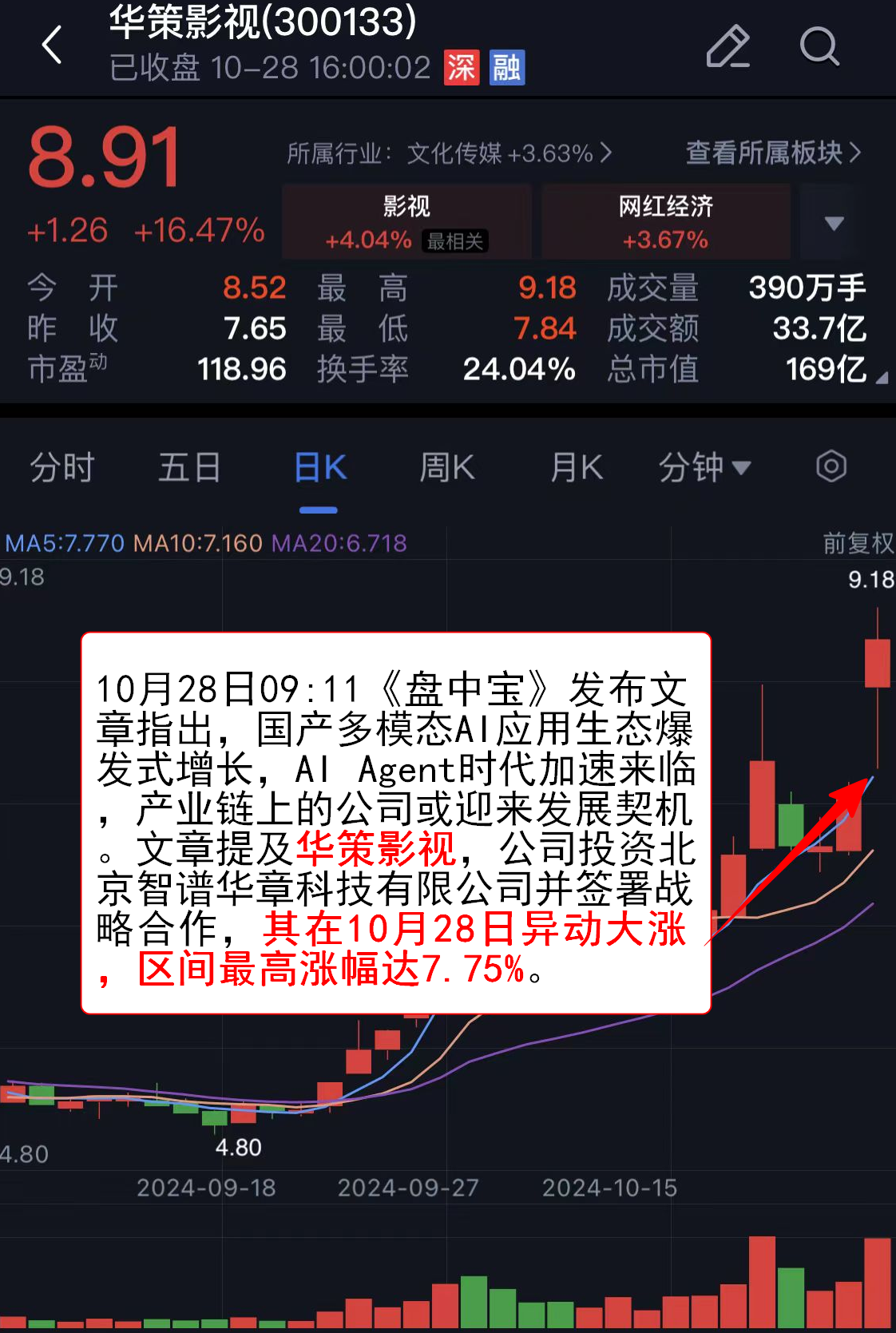Expand more related sectors dropdown

point(834,223)
